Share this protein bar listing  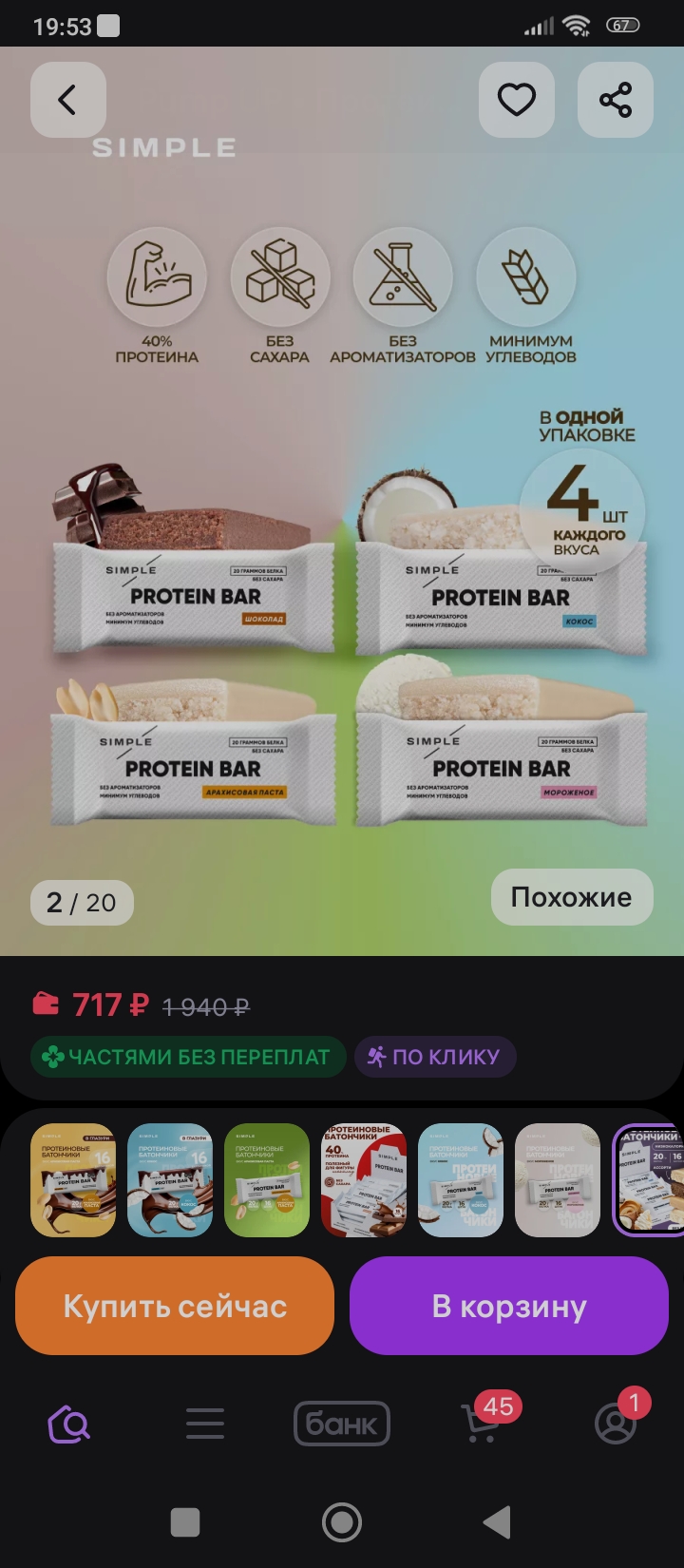(615, 100)
